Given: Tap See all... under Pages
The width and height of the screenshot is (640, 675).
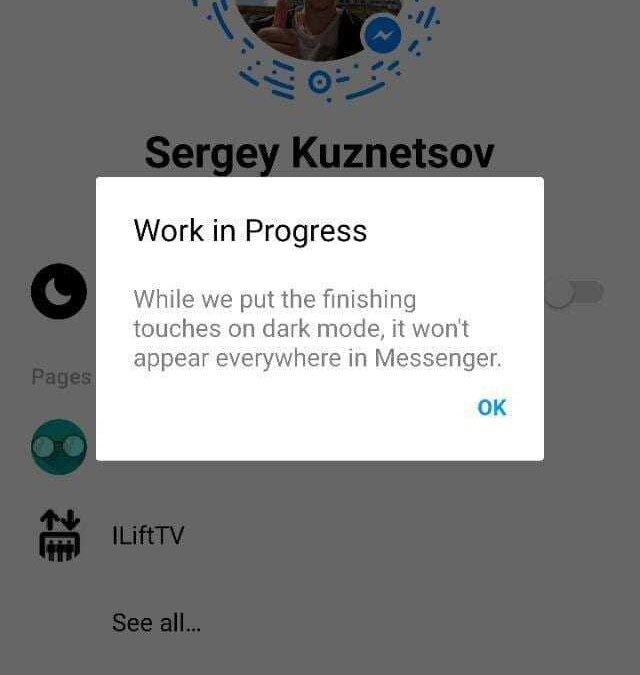Looking at the screenshot, I should point(156,622).
